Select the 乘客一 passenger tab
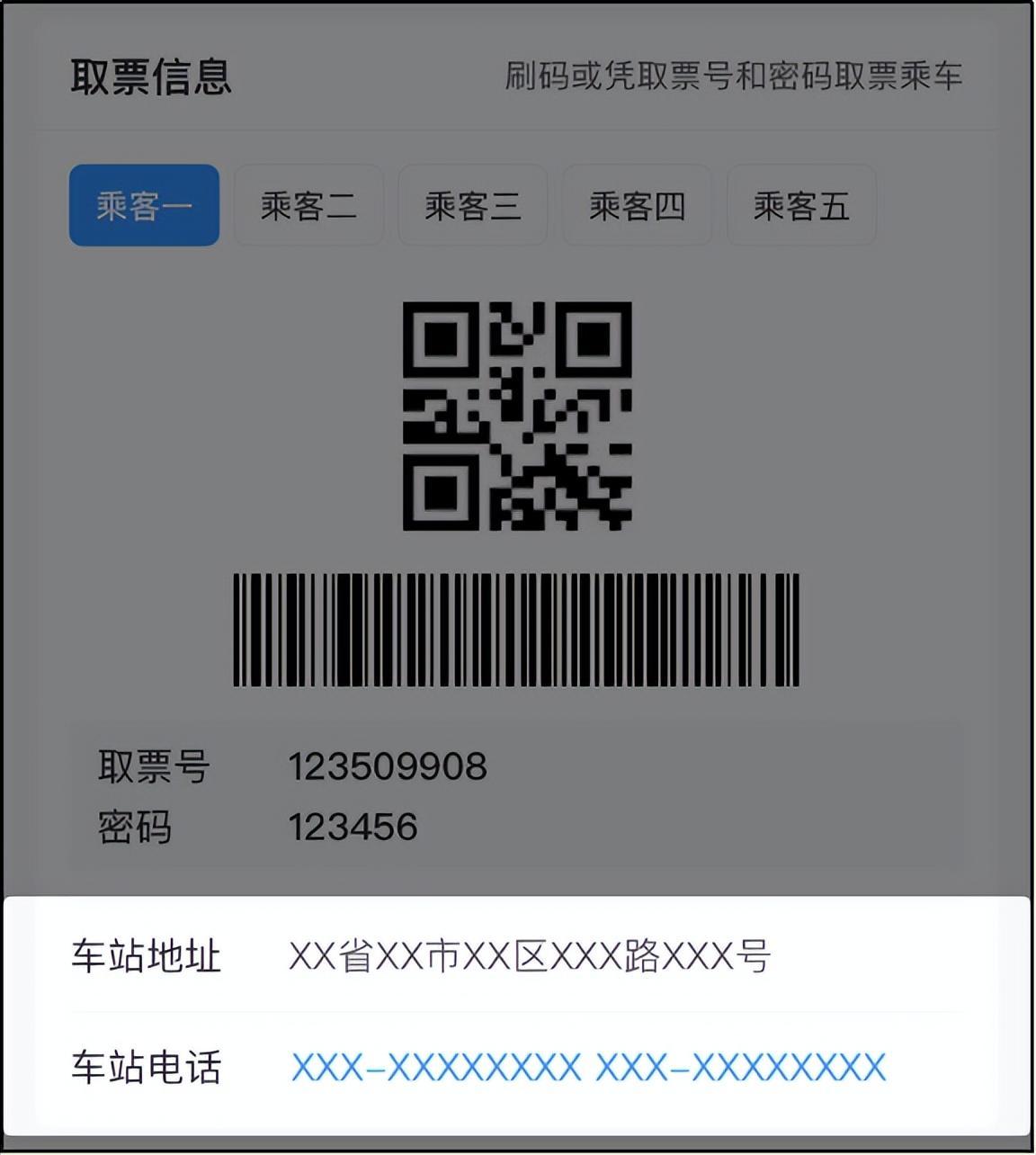1036x1155 pixels. click(x=144, y=205)
